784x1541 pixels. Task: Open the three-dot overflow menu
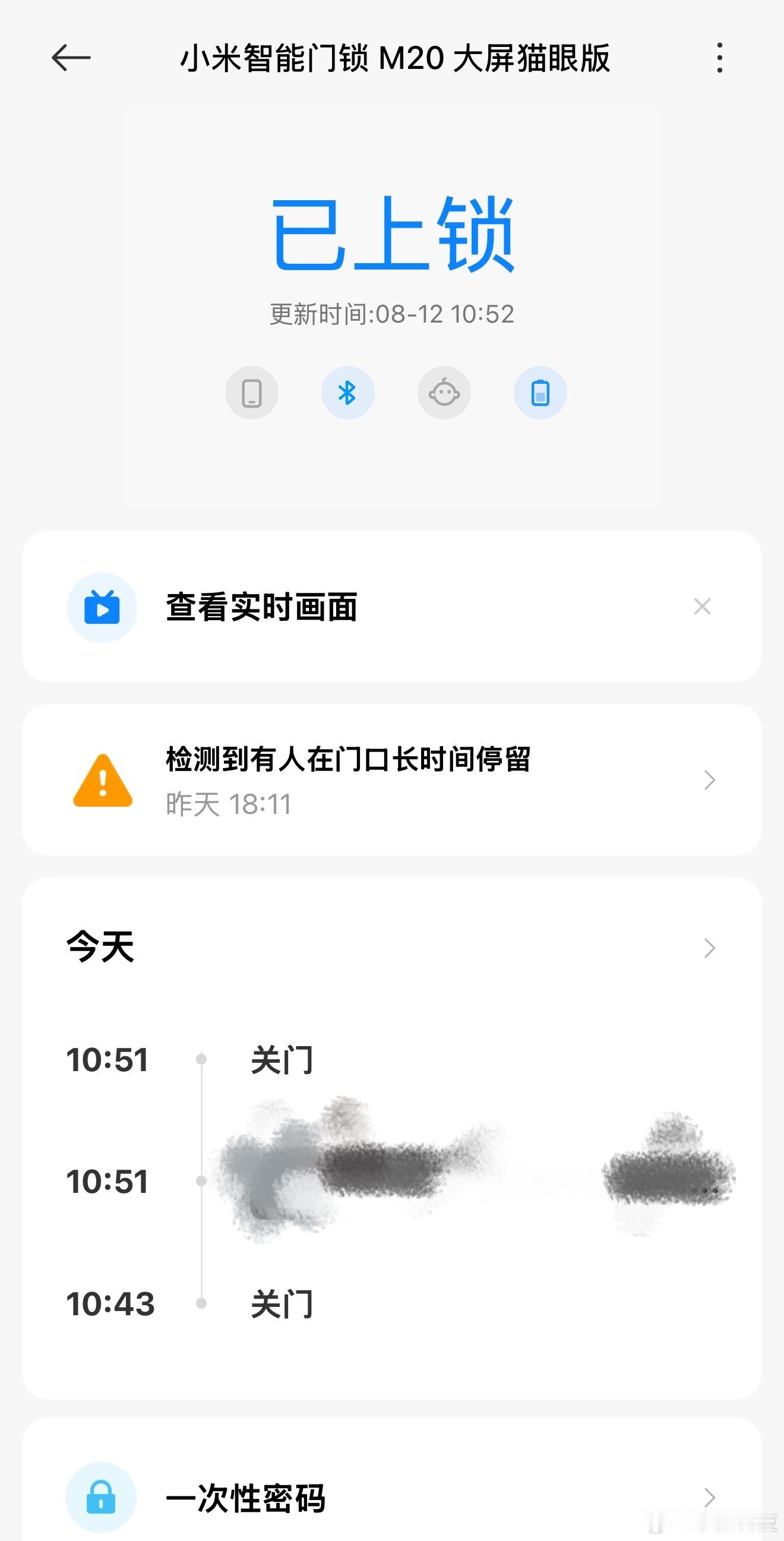[719, 58]
